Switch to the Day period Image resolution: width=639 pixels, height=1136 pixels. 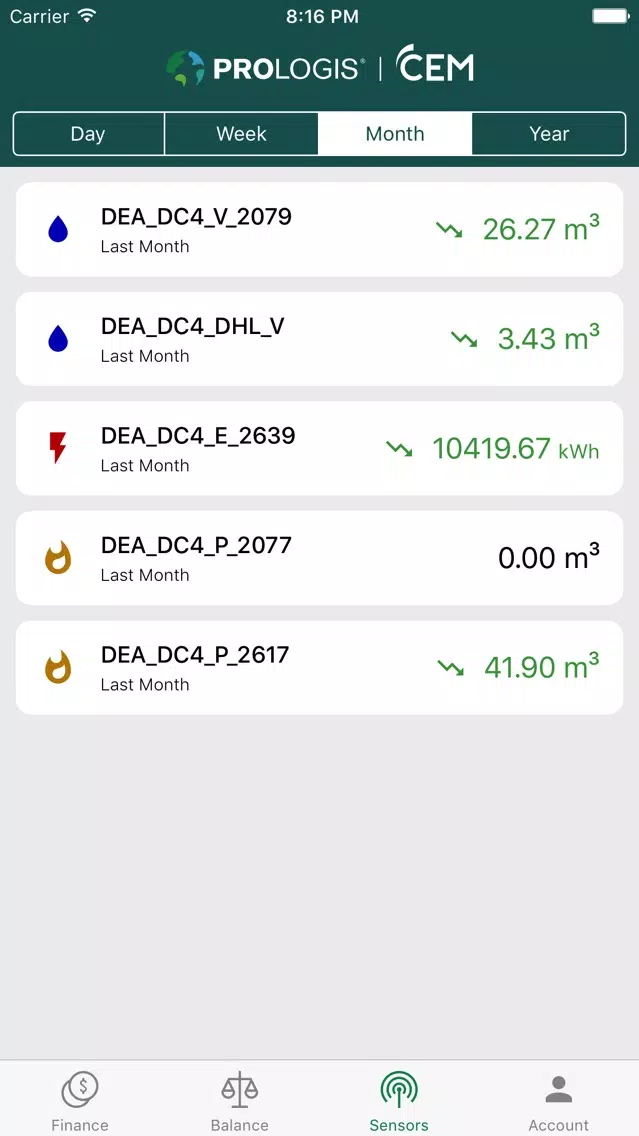[x=88, y=133]
